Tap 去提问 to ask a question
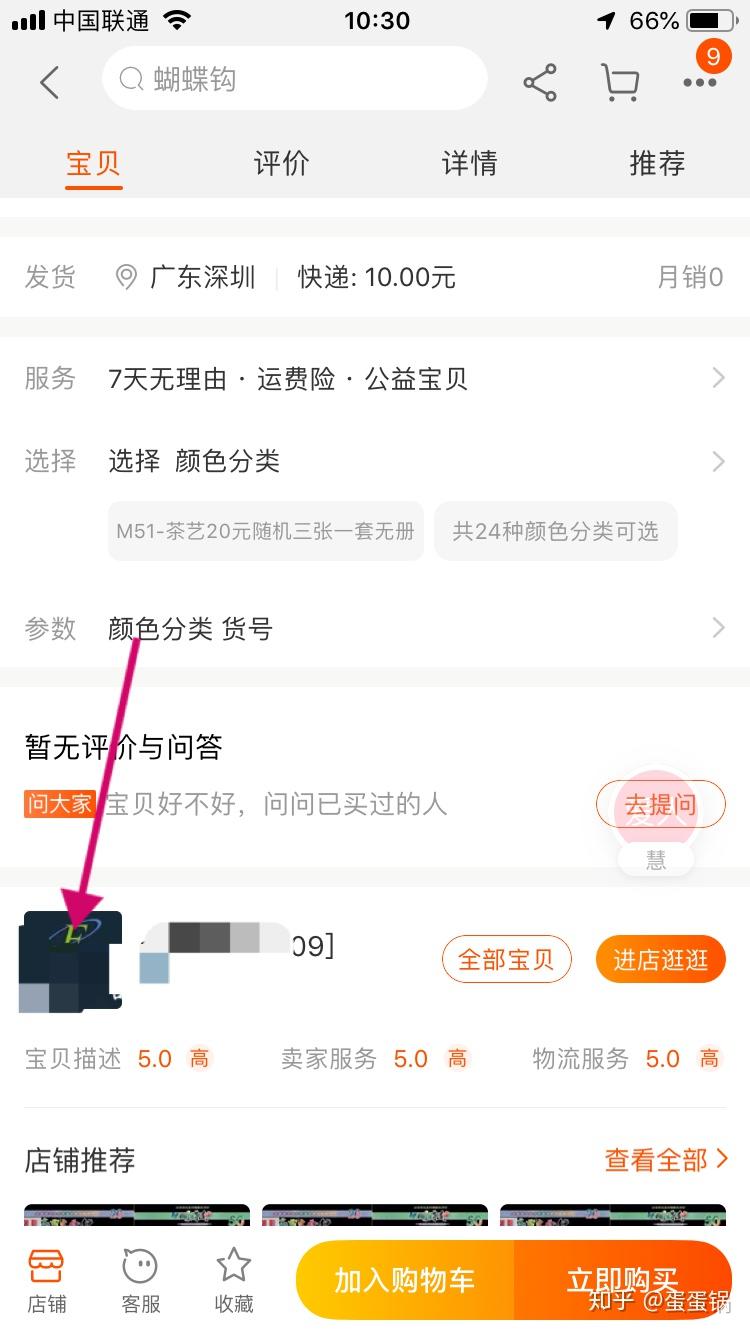Image resolution: width=750 pixels, height=1334 pixels. point(660,804)
